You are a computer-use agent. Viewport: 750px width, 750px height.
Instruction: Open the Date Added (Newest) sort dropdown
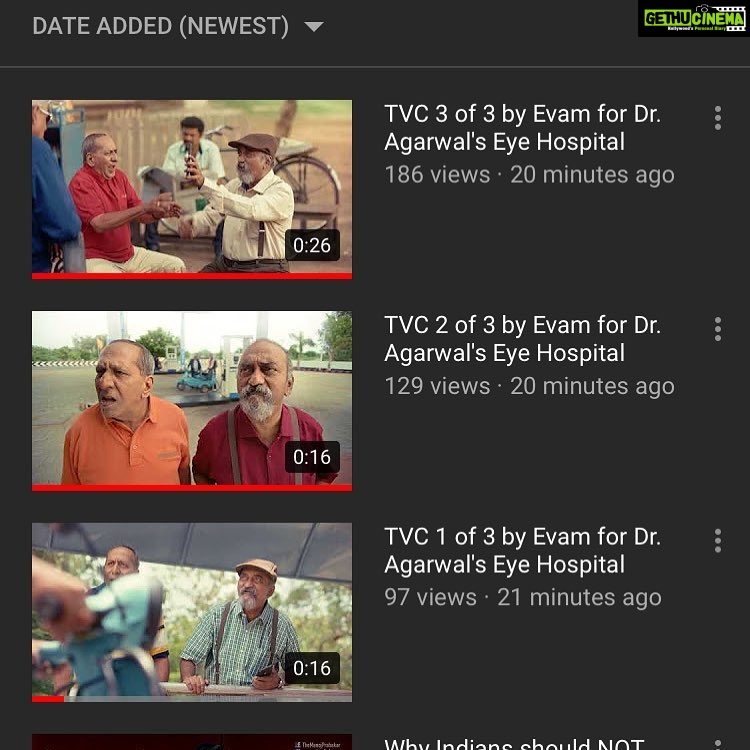178,26
